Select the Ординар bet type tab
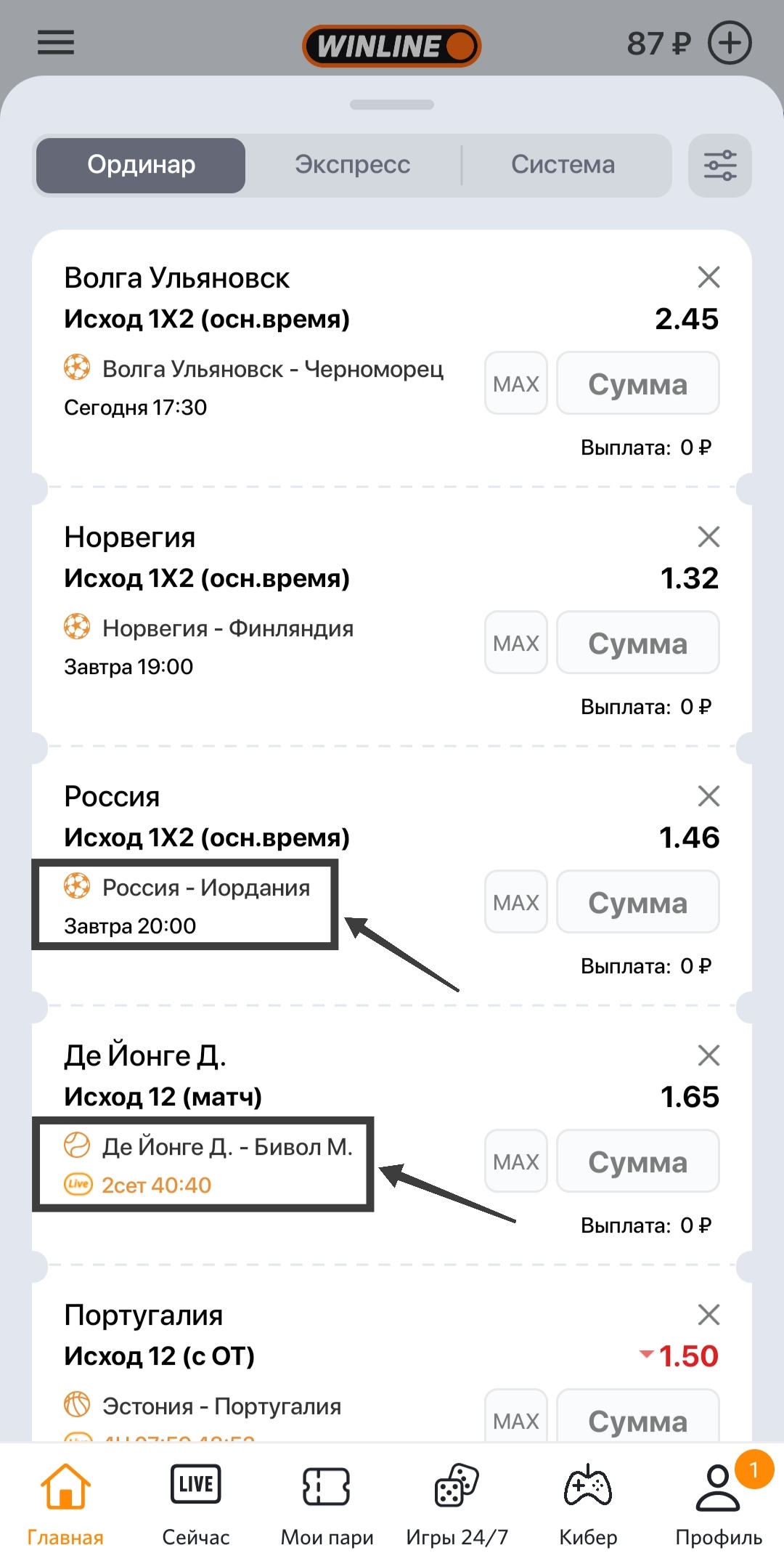 [x=141, y=165]
